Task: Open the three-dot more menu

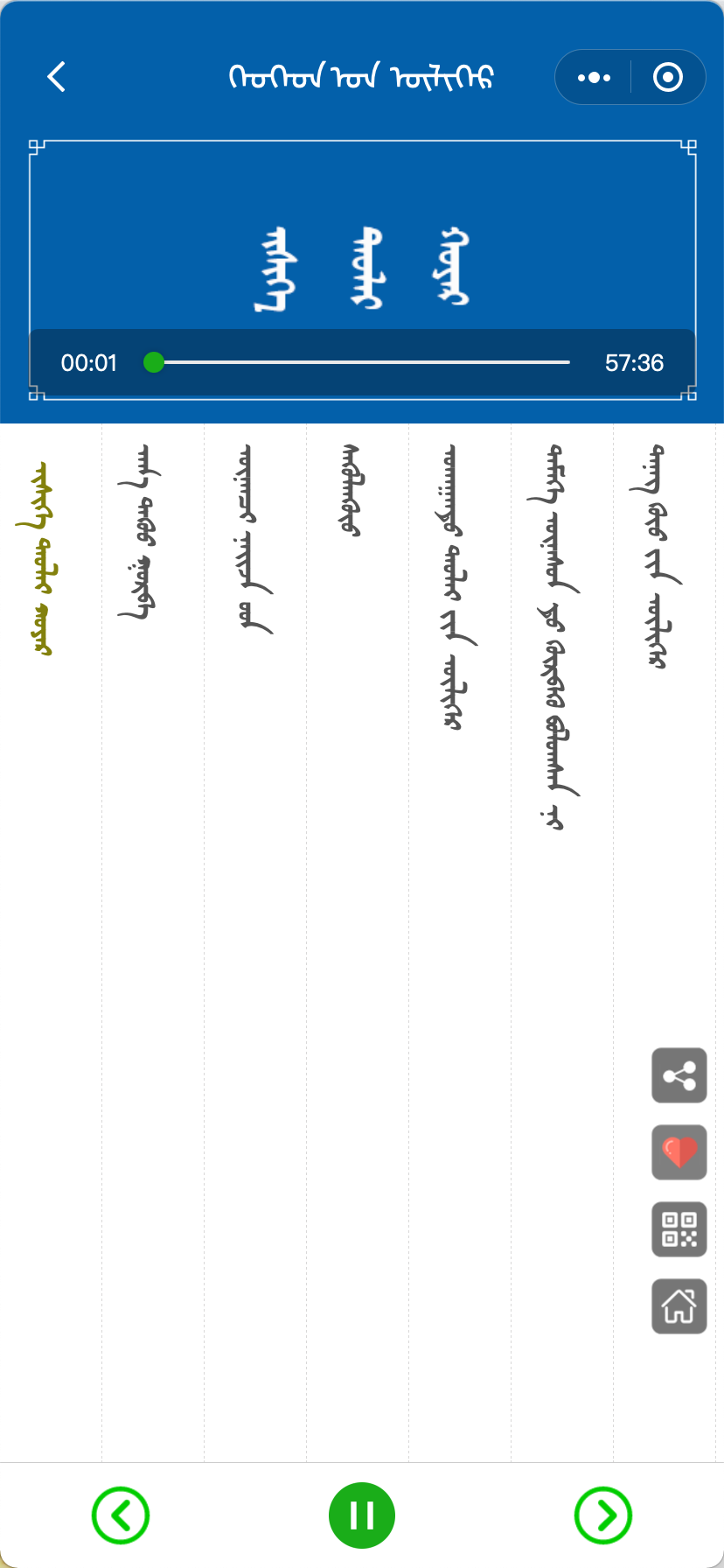Action: (x=594, y=77)
